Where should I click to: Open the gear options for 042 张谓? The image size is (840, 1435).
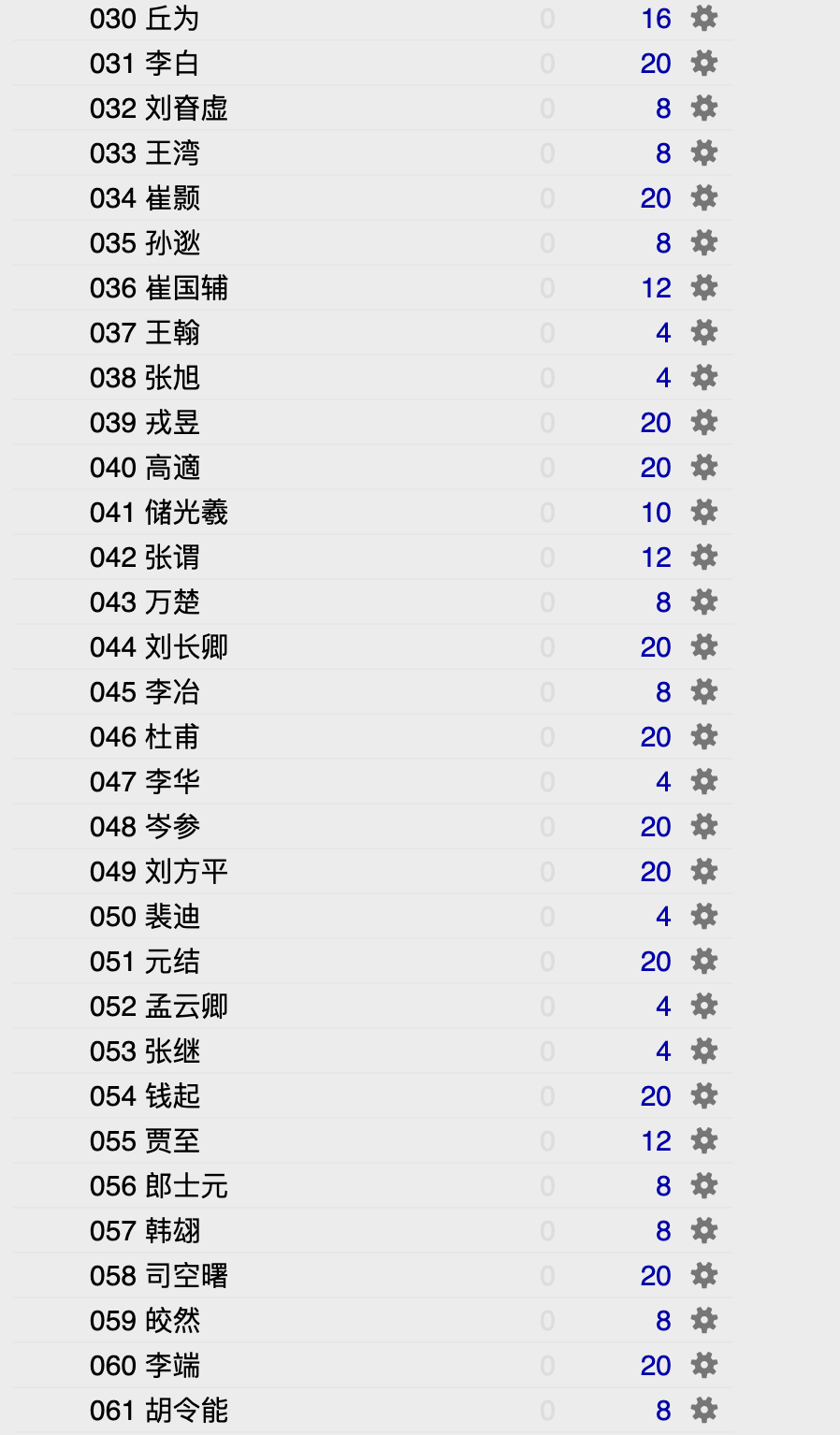coord(703,557)
